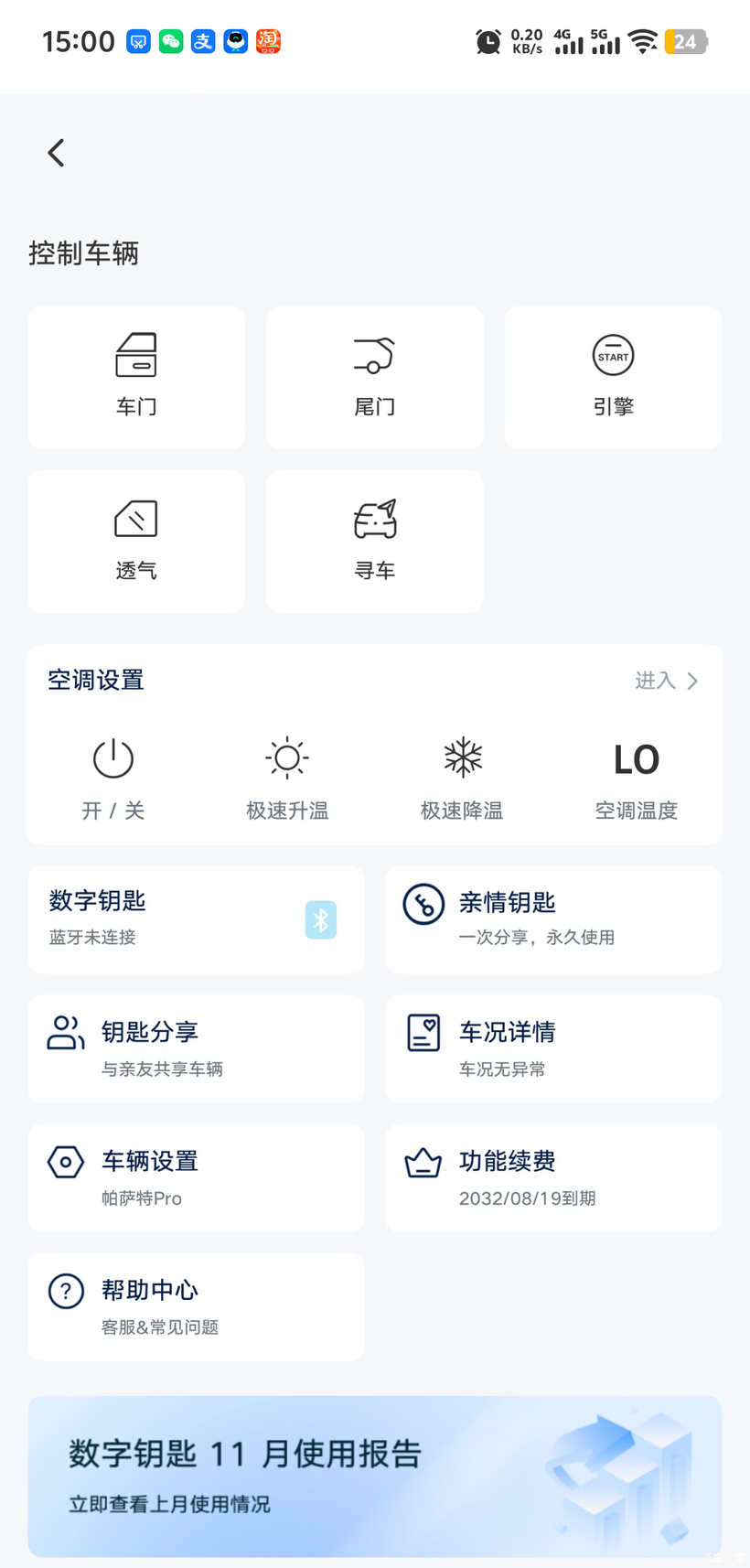Open 功能续费 renewal page

pyautogui.click(x=553, y=1177)
